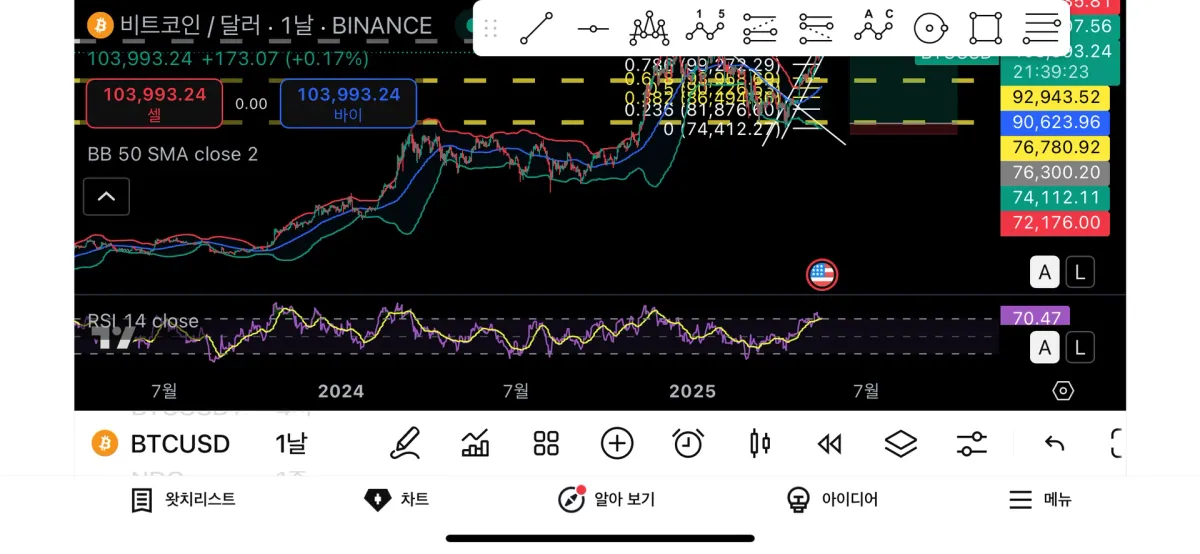The width and height of the screenshot is (1200, 554).
Task: Open the indicators menu
Action: pyautogui.click(x=475, y=443)
